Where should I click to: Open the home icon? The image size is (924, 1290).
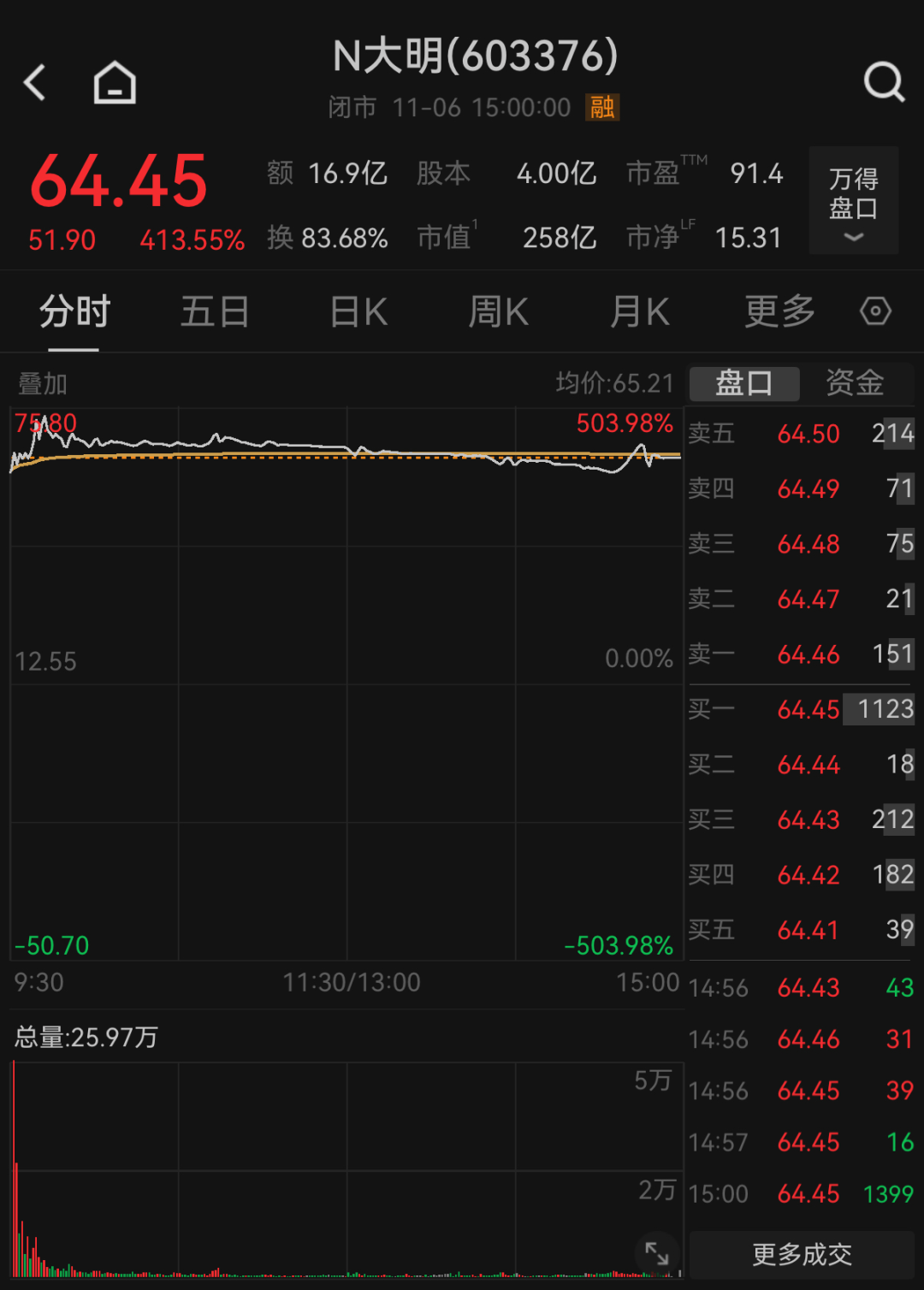pos(115,83)
